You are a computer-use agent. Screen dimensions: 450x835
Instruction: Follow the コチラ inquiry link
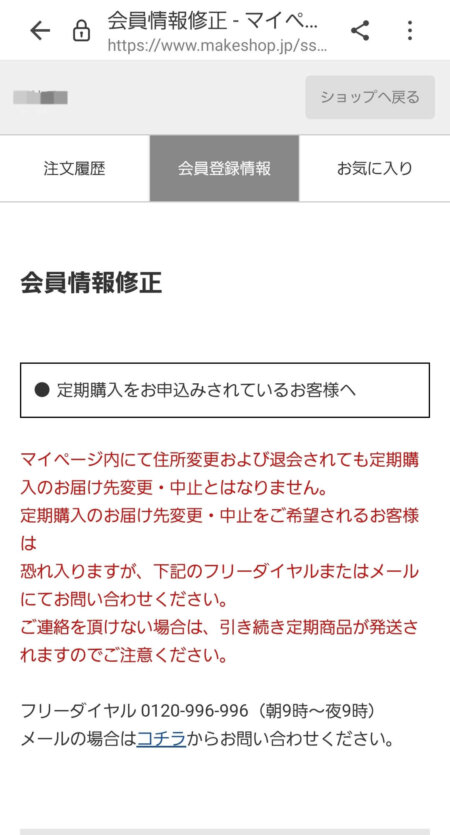point(161,739)
